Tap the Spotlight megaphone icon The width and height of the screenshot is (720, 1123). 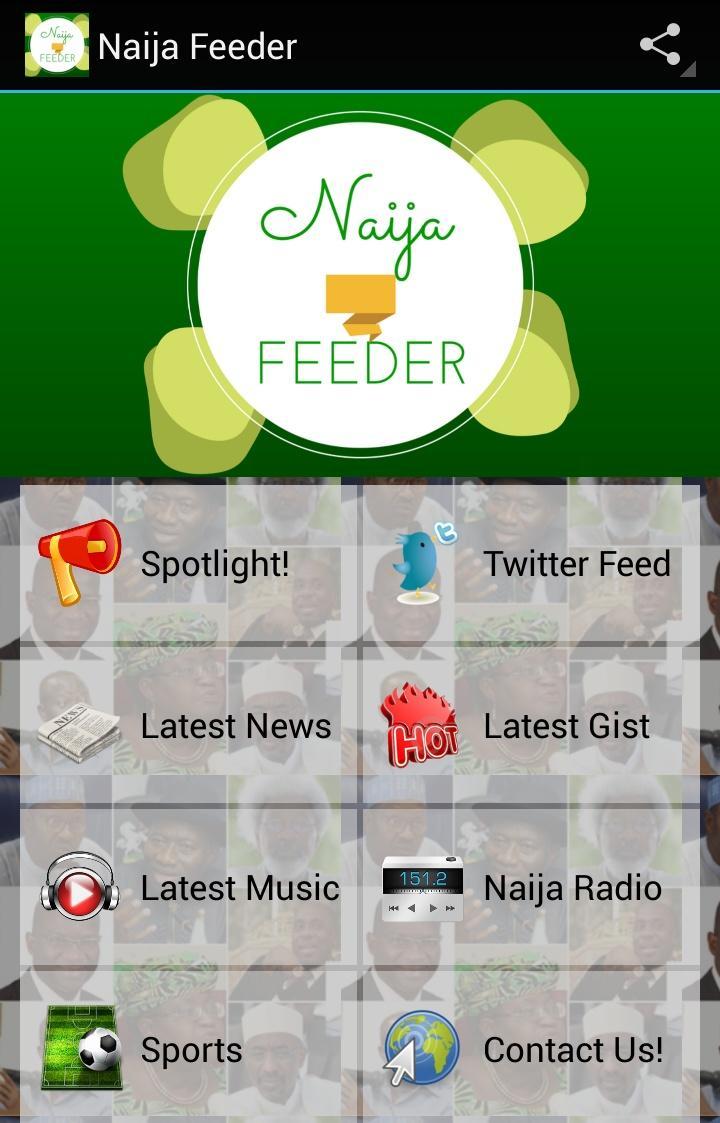click(x=78, y=563)
